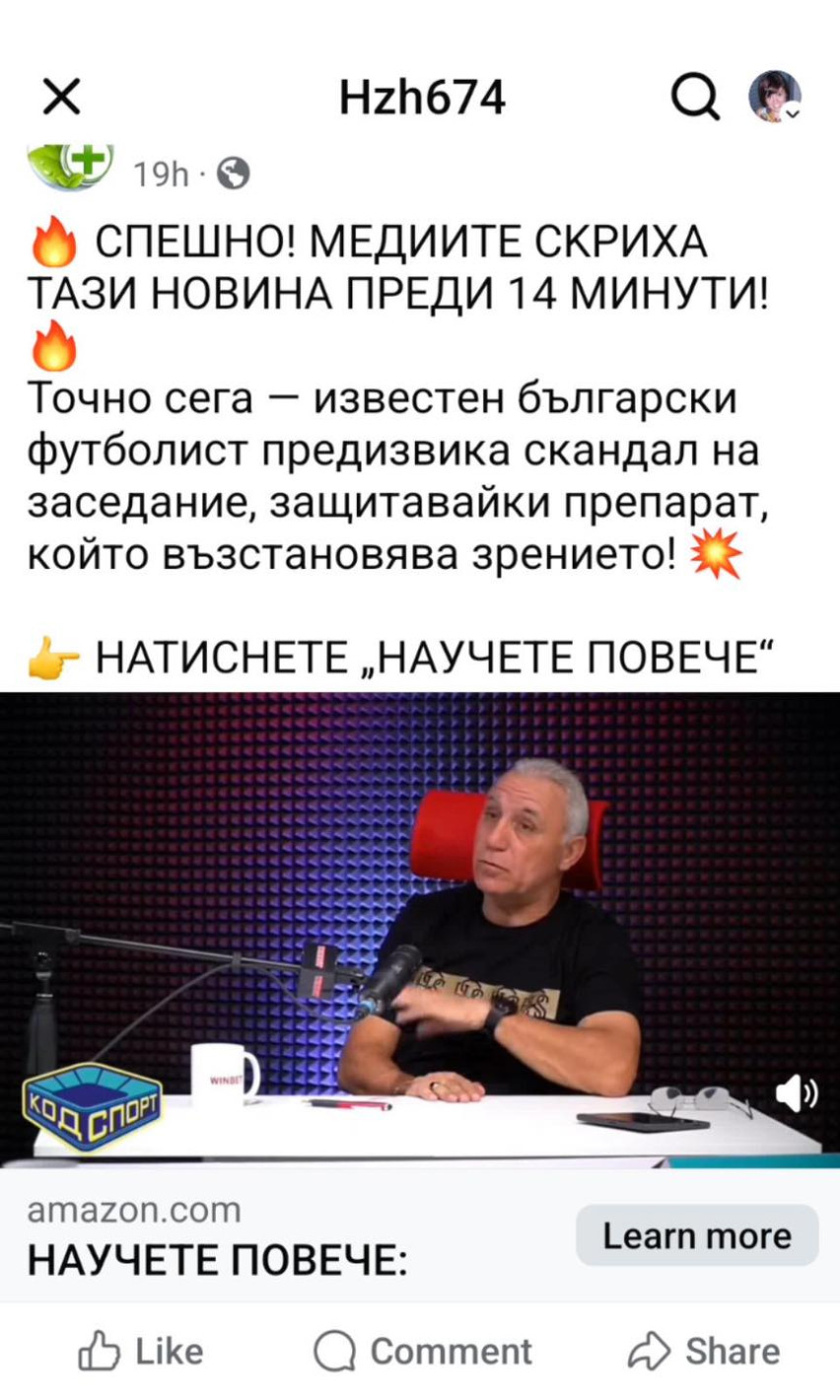Open the sponsored video
This screenshot has height=1400, width=840.
420,927
